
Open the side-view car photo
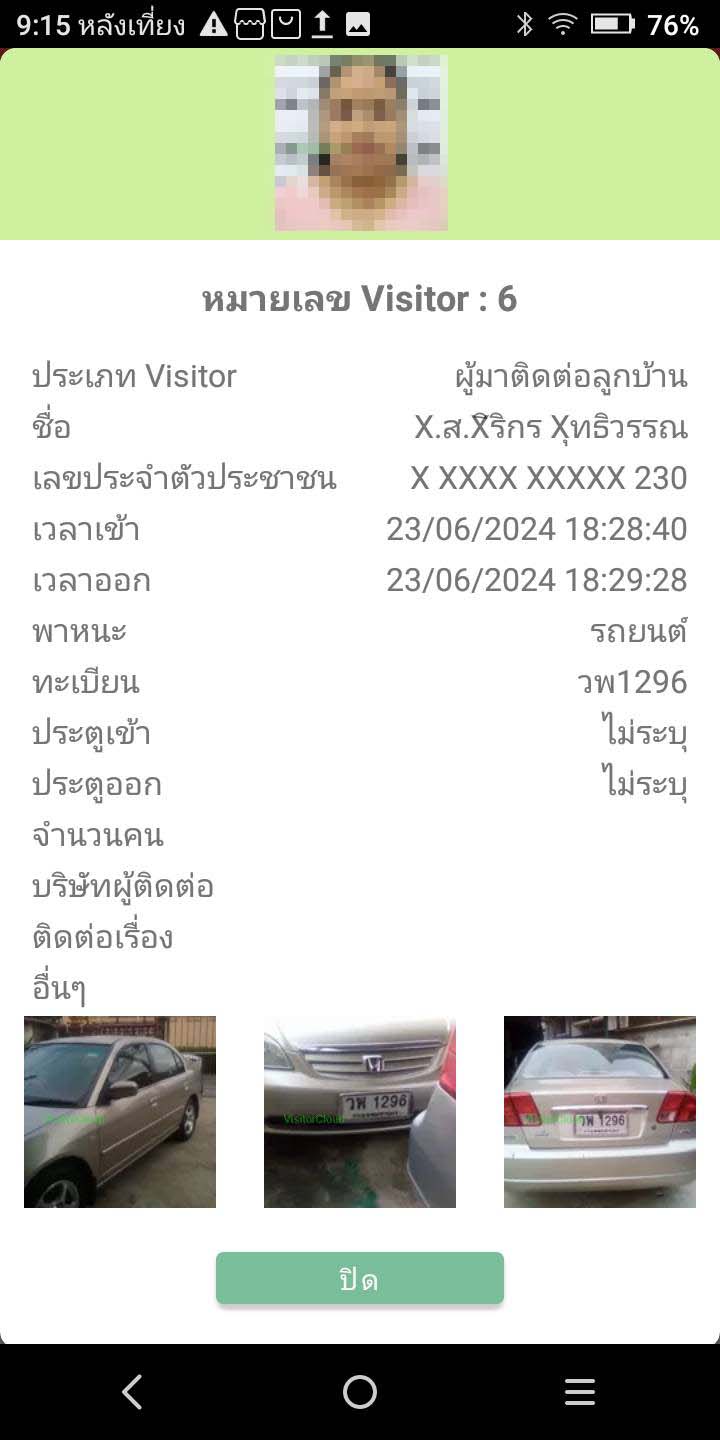120,1112
